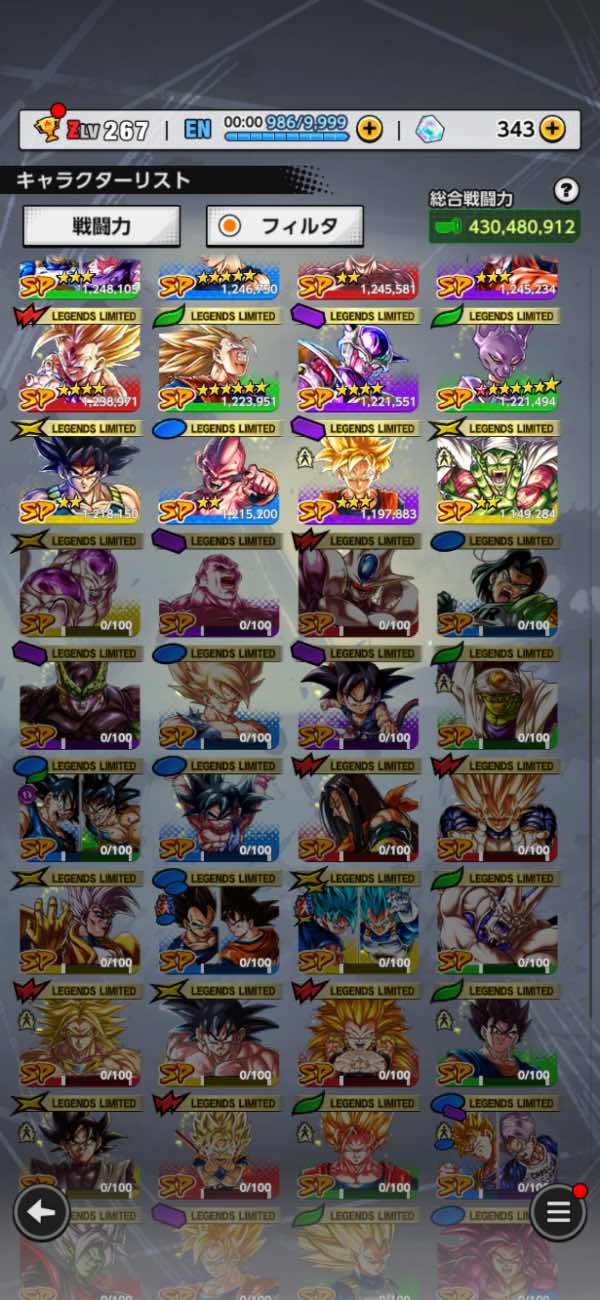Open the help question mark
600x1300 pixels.
[x=567, y=190]
